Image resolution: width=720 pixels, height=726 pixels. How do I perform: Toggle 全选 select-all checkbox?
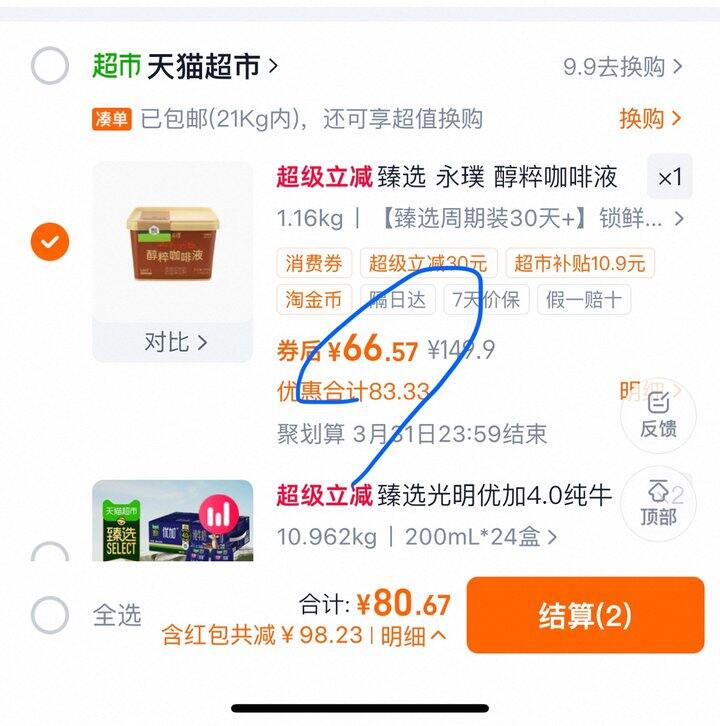pyautogui.click(x=49, y=615)
